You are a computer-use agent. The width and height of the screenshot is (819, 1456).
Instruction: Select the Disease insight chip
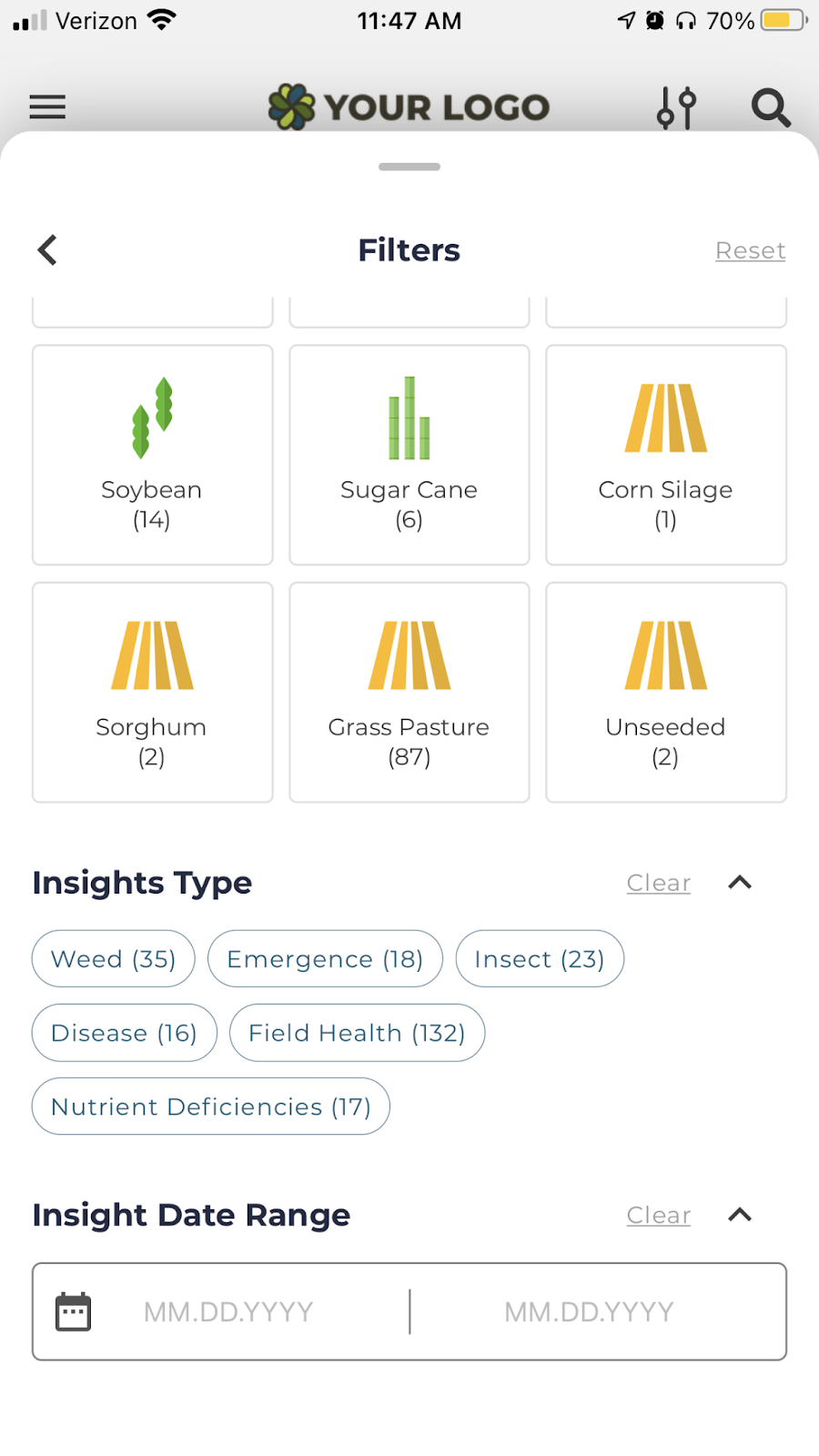[125, 1033]
